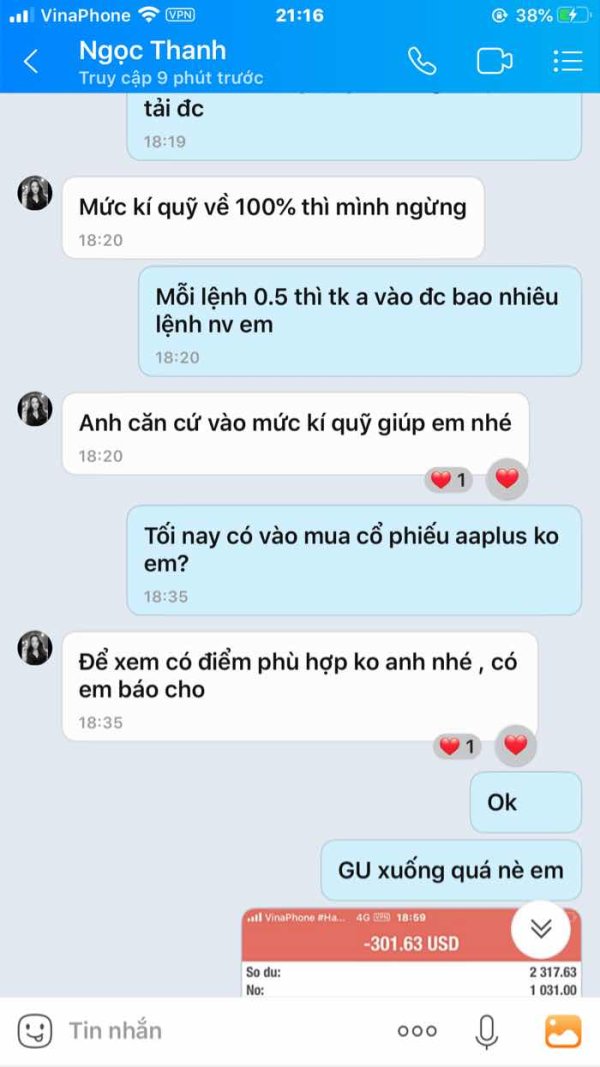React with heart to 'Để xem có điểm' message
The width and height of the screenshot is (600, 1067).
pyautogui.click(x=516, y=746)
